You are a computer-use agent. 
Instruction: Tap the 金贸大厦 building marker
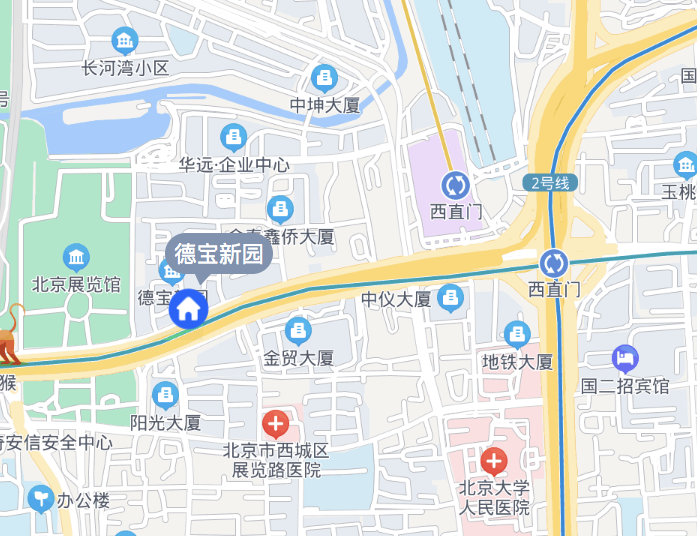pos(298,330)
